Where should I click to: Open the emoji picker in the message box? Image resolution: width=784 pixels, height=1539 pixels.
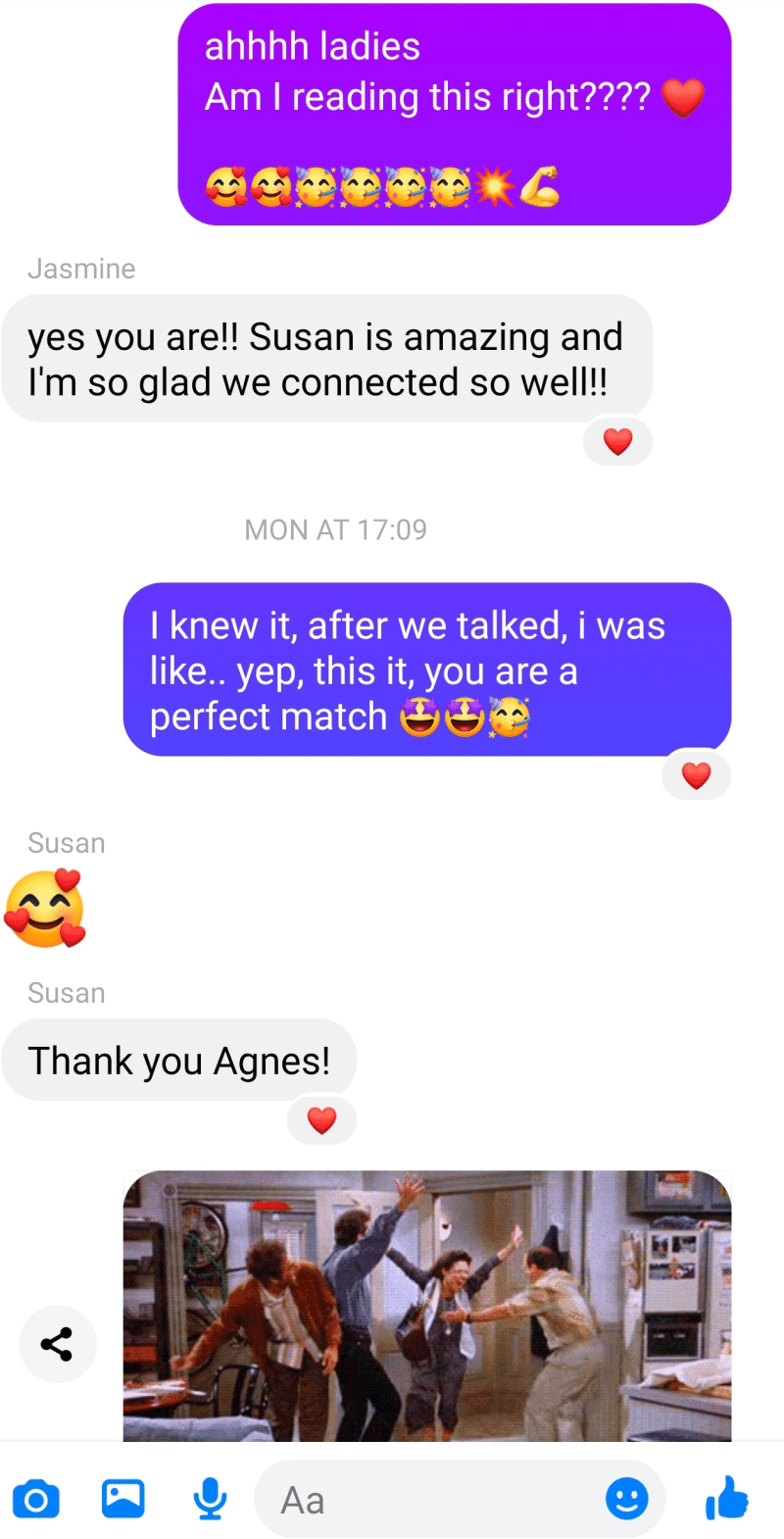coord(626,1499)
